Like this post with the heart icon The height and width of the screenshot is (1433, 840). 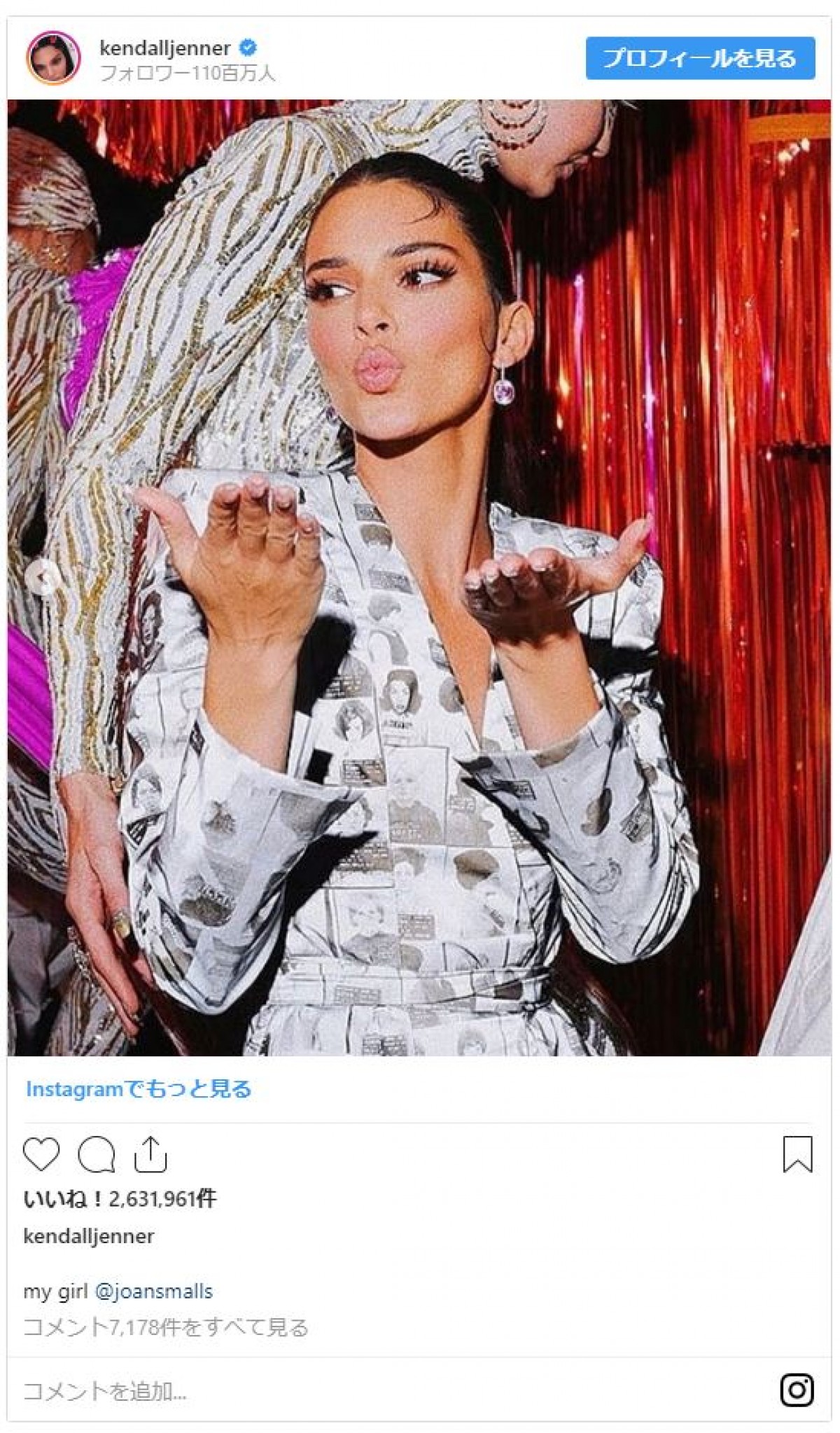[x=41, y=1155]
